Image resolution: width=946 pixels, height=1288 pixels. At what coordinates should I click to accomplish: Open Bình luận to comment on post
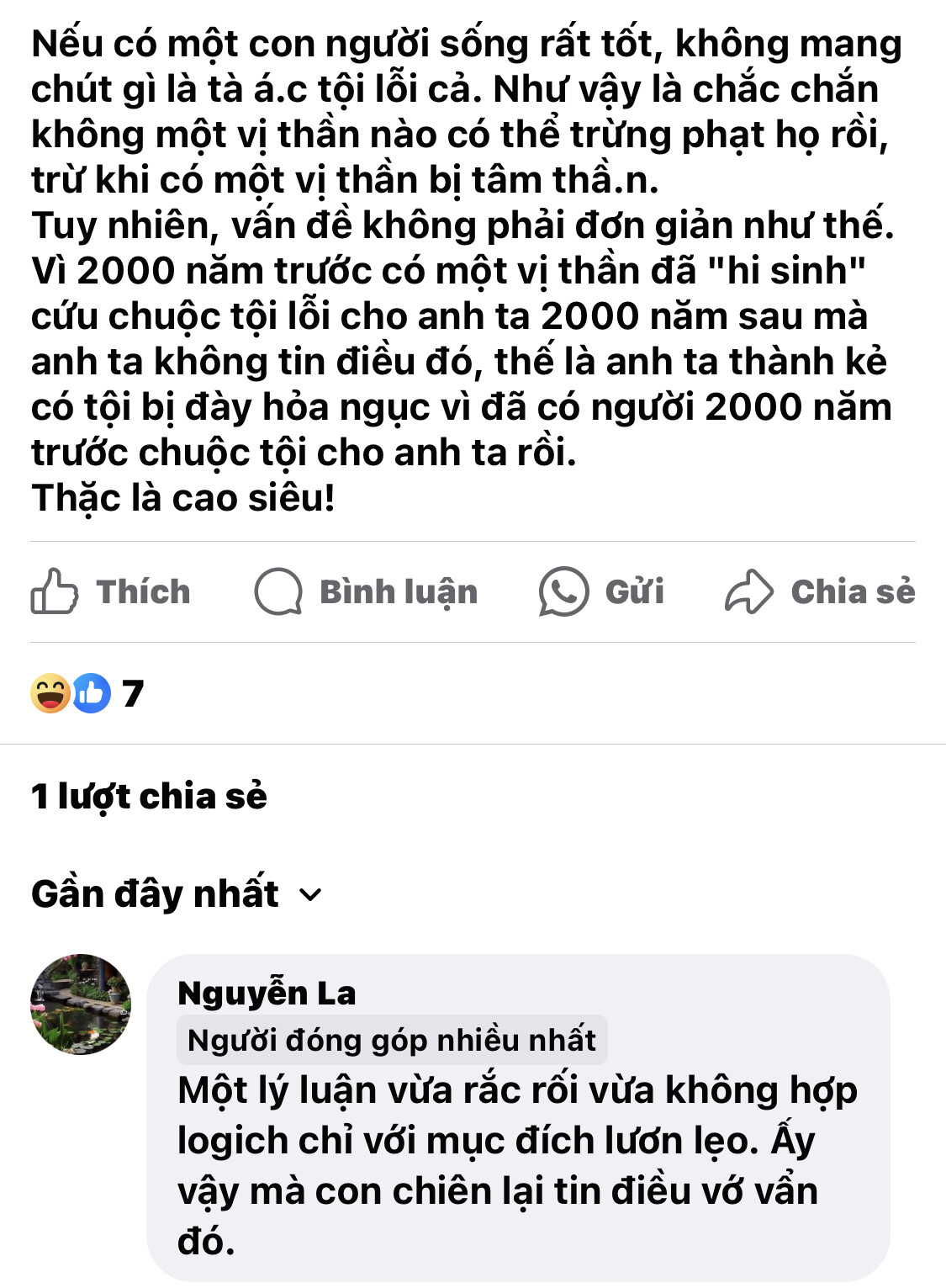(366, 592)
